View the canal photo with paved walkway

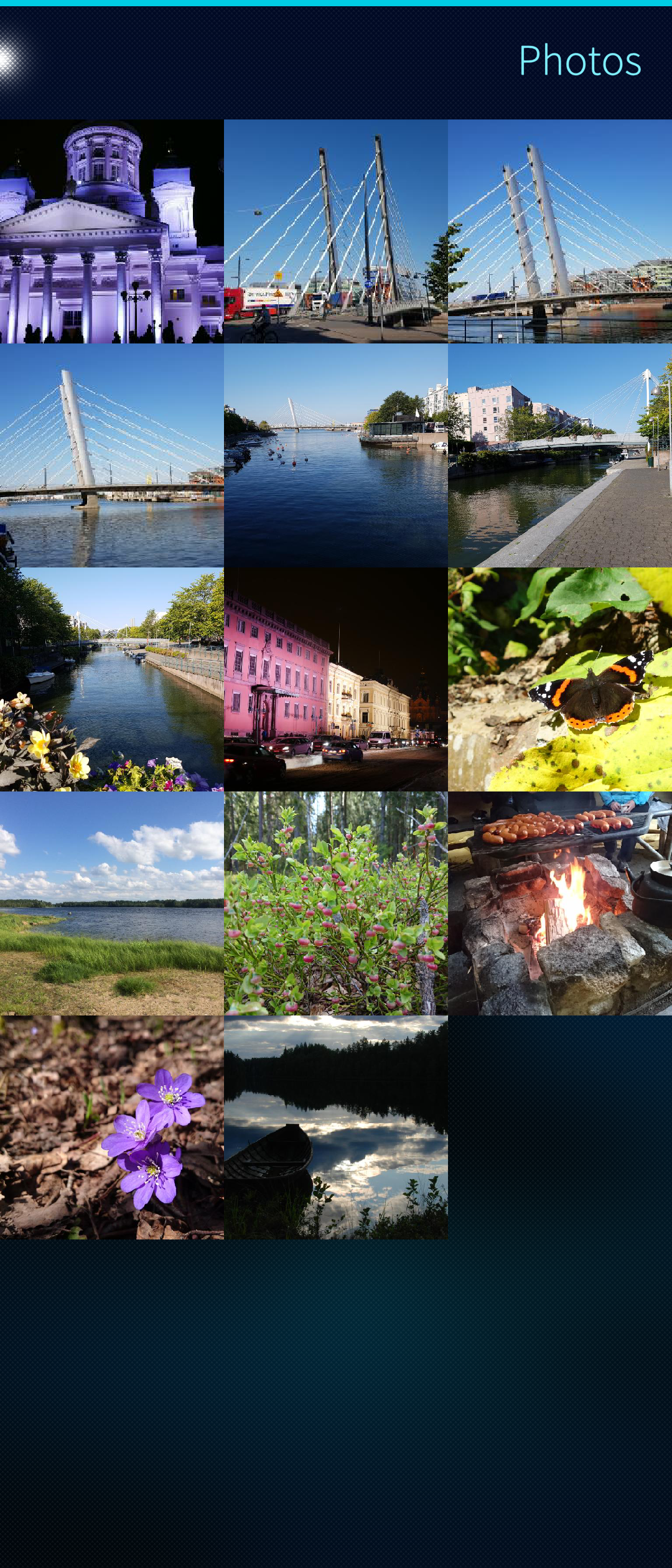(x=560, y=455)
